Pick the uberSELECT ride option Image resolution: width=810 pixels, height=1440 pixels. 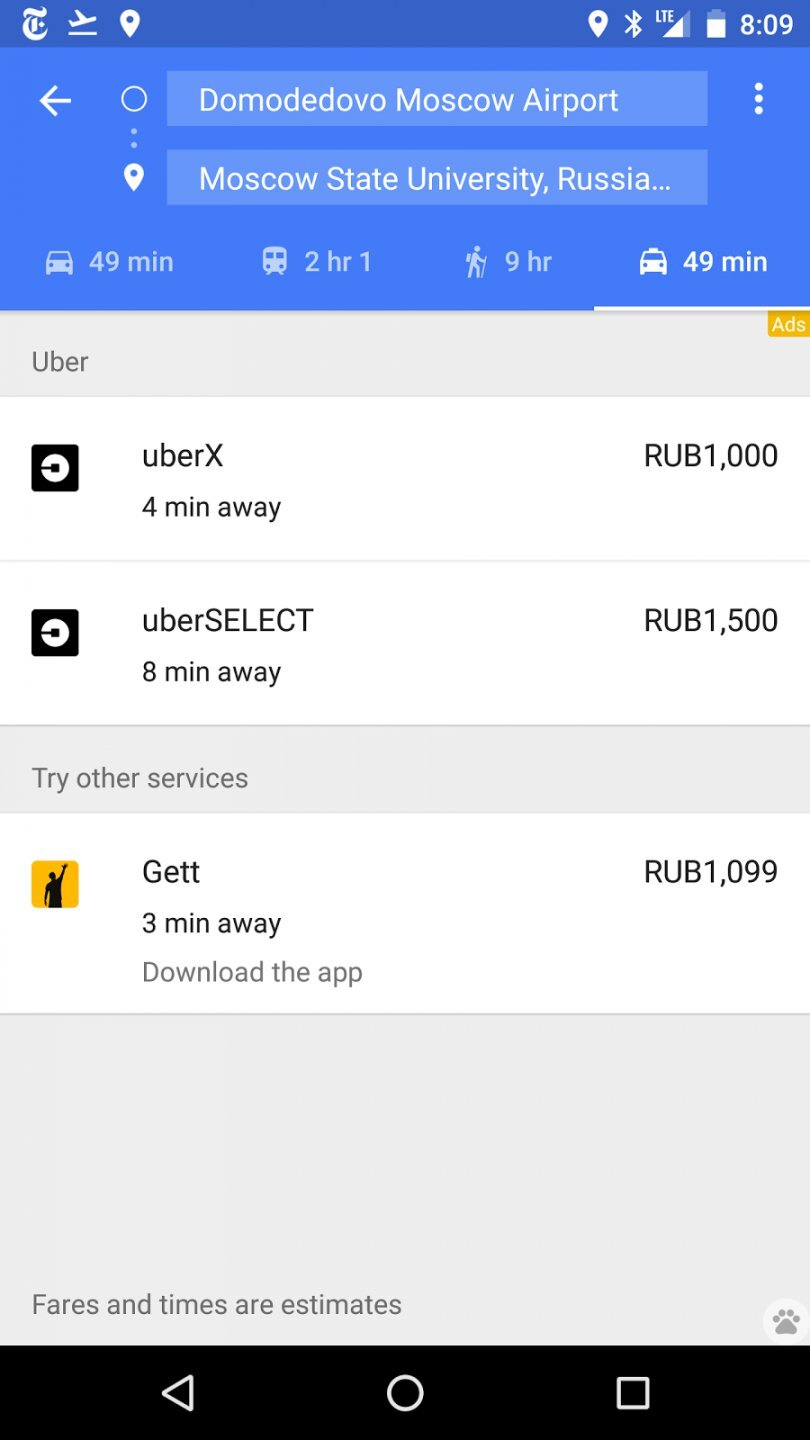point(404,644)
